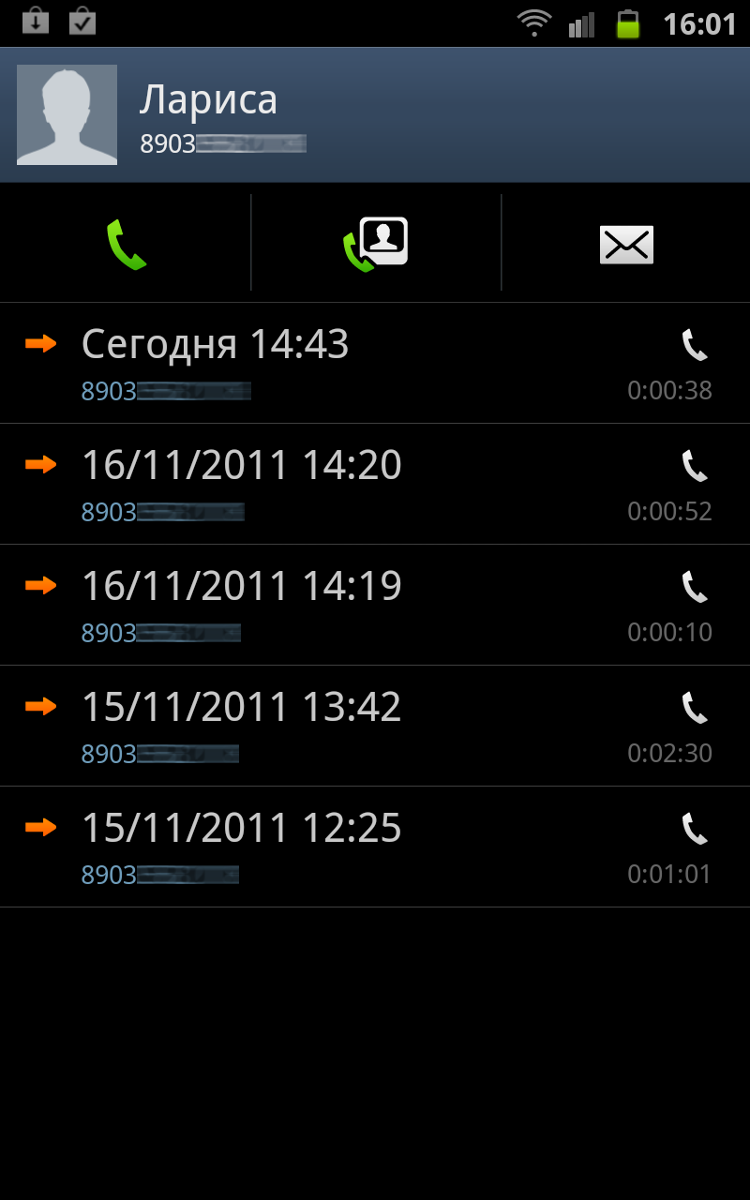
Task: Select the 16/11/2011 14:19 call entry
Action: point(375,605)
